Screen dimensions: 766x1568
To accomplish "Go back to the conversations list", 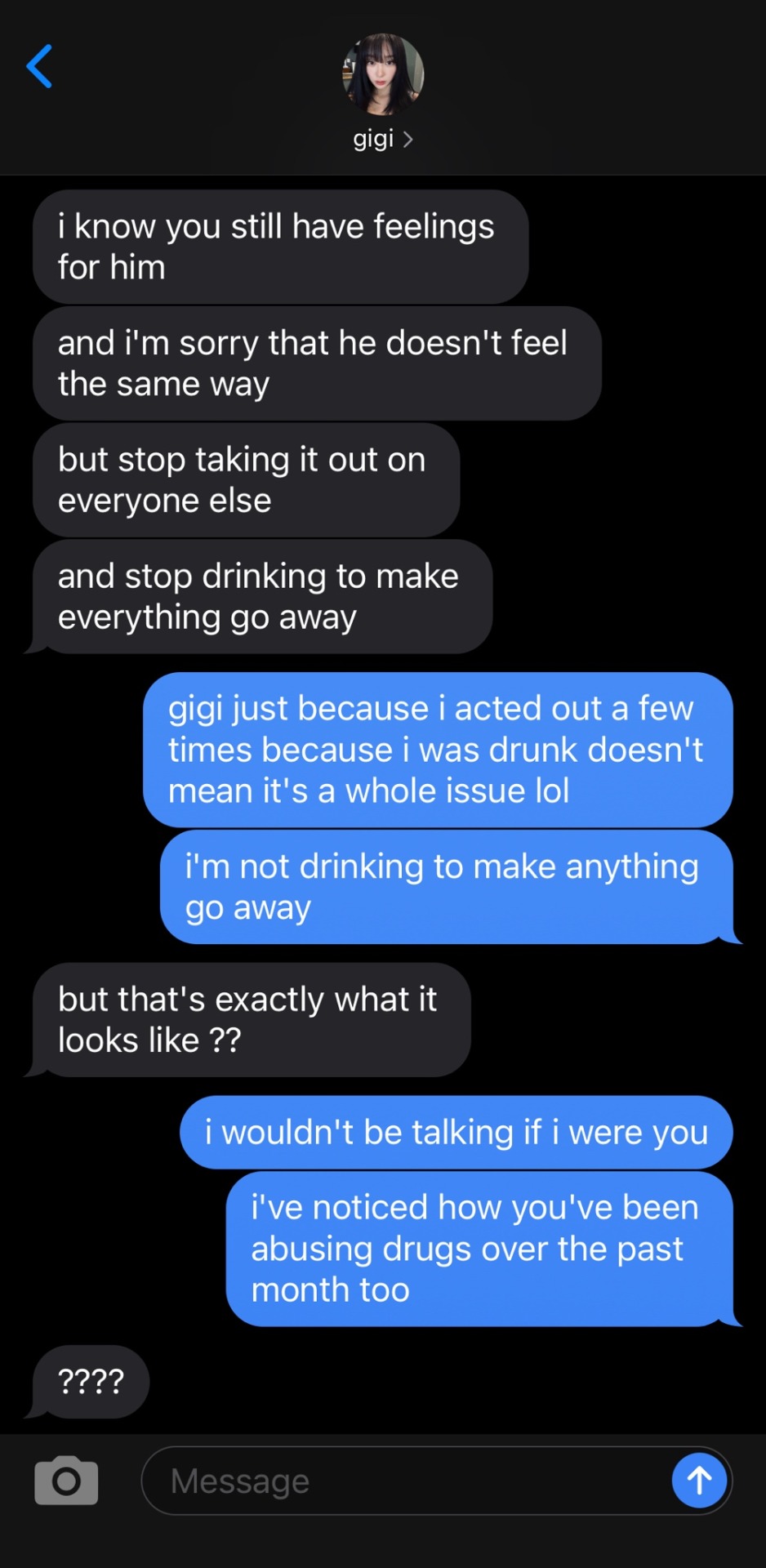I will point(39,66).
